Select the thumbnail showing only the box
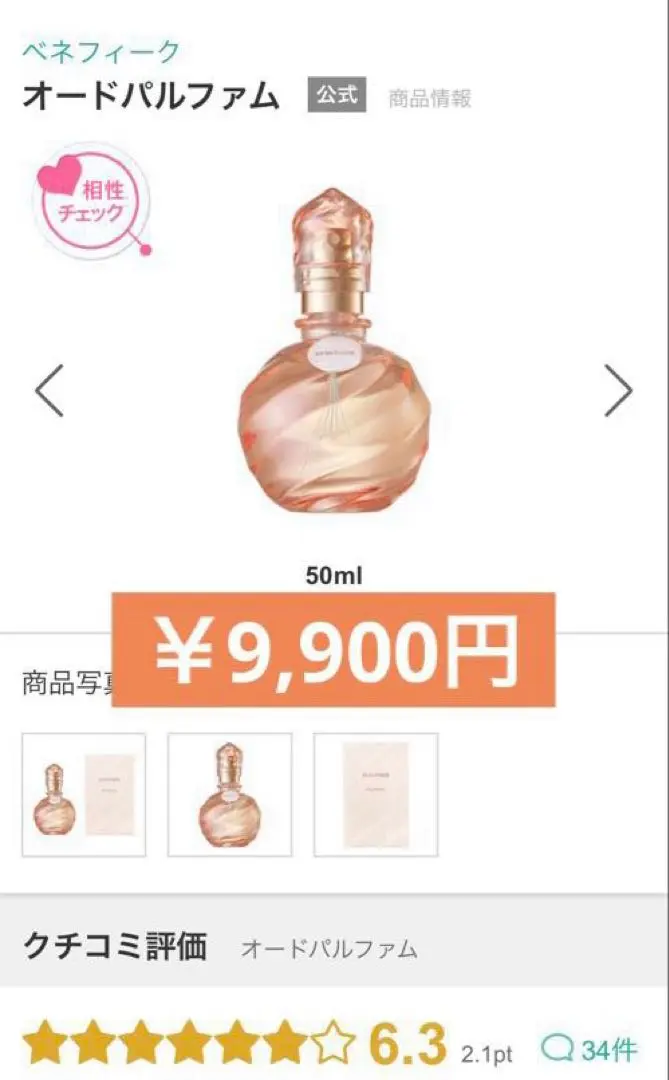 [x=376, y=795]
